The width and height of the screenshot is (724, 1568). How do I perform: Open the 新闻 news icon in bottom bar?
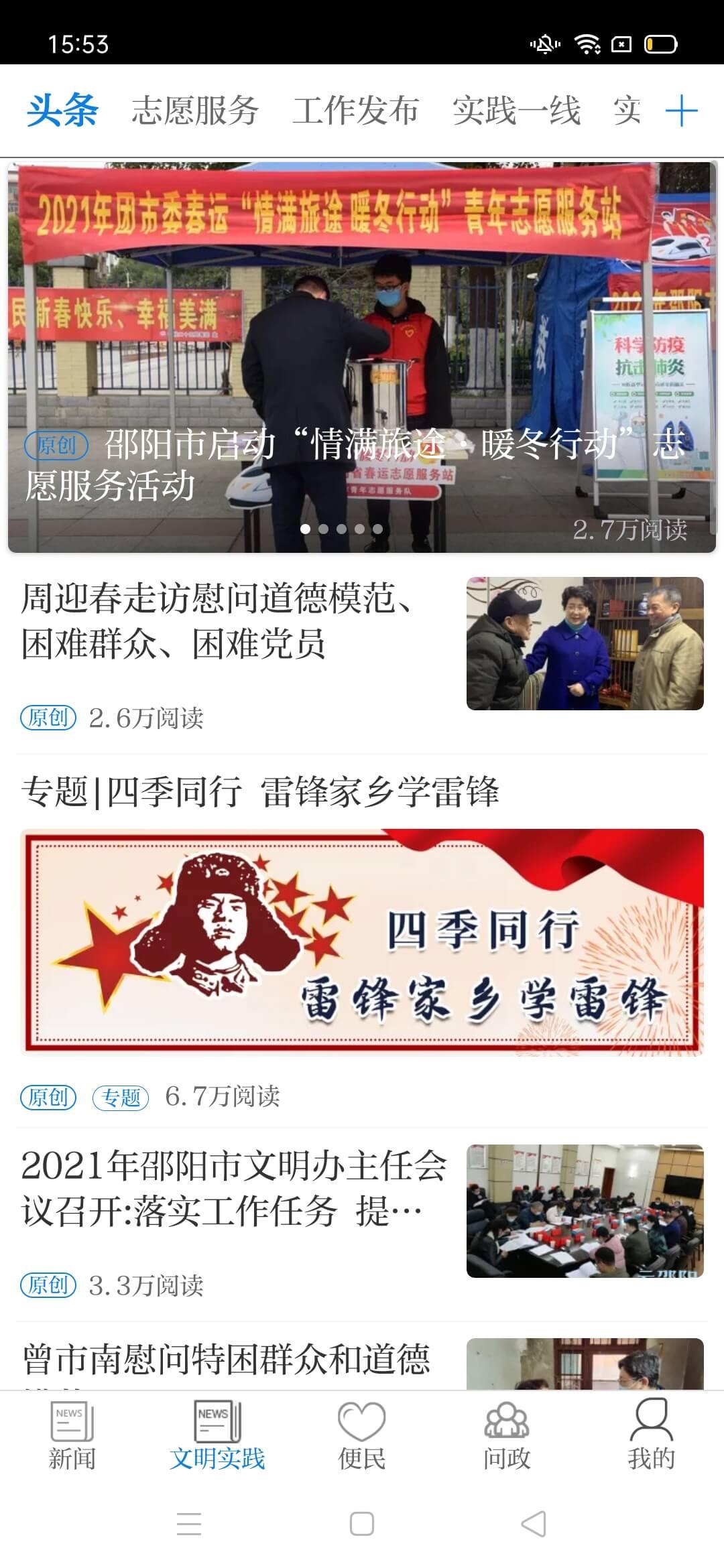72,1421
